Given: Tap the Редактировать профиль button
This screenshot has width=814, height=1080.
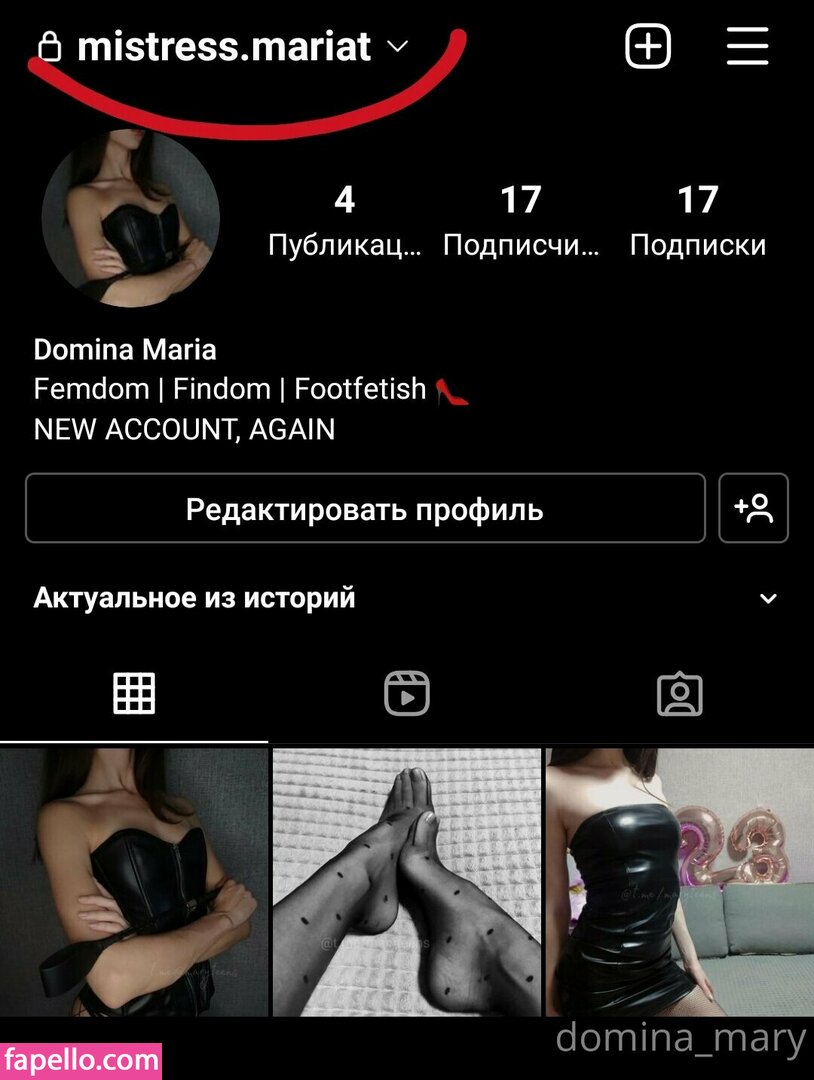Looking at the screenshot, I should 365,509.
